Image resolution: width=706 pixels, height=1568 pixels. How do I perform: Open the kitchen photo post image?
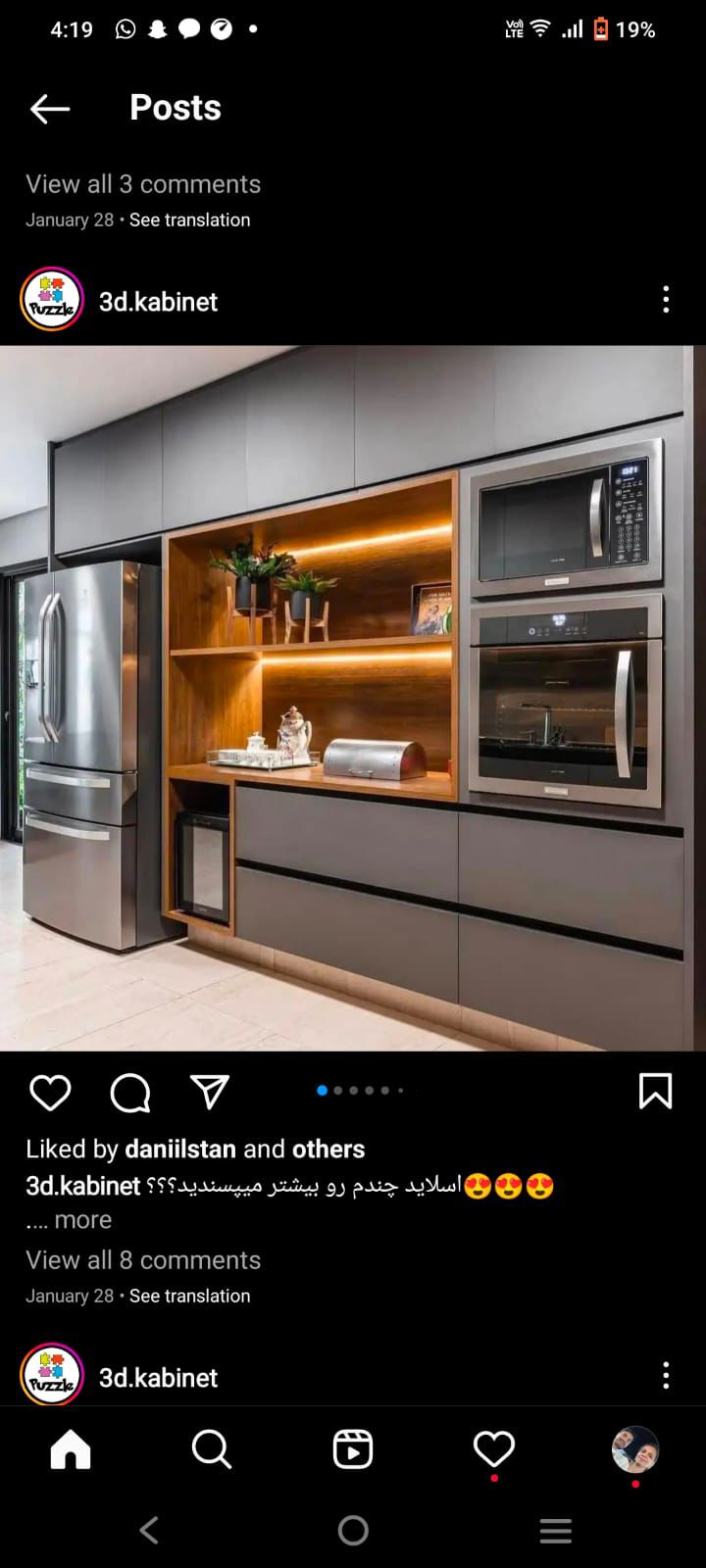click(x=353, y=698)
